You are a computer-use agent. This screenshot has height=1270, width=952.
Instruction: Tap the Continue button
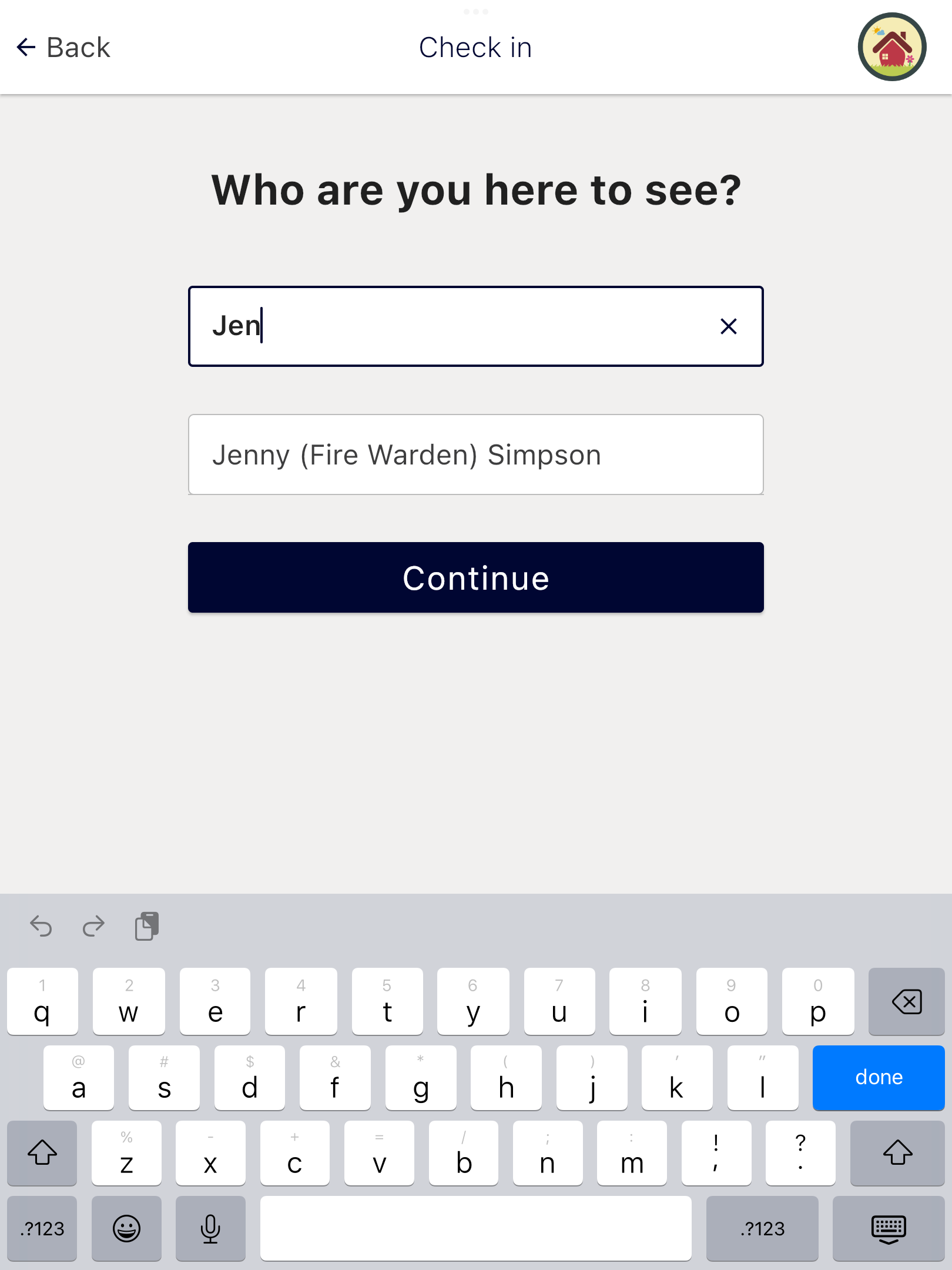[x=475, y=577]
